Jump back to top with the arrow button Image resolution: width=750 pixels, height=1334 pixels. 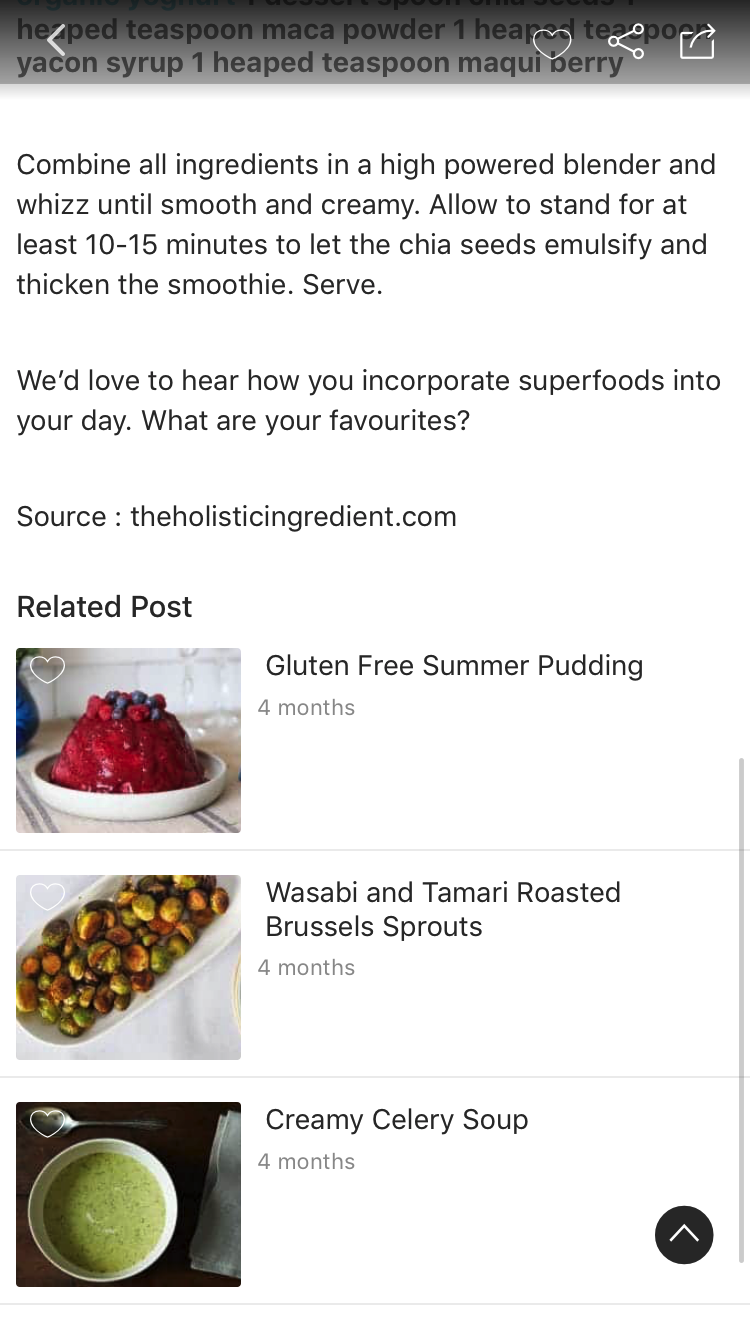tap(684, 1235)
